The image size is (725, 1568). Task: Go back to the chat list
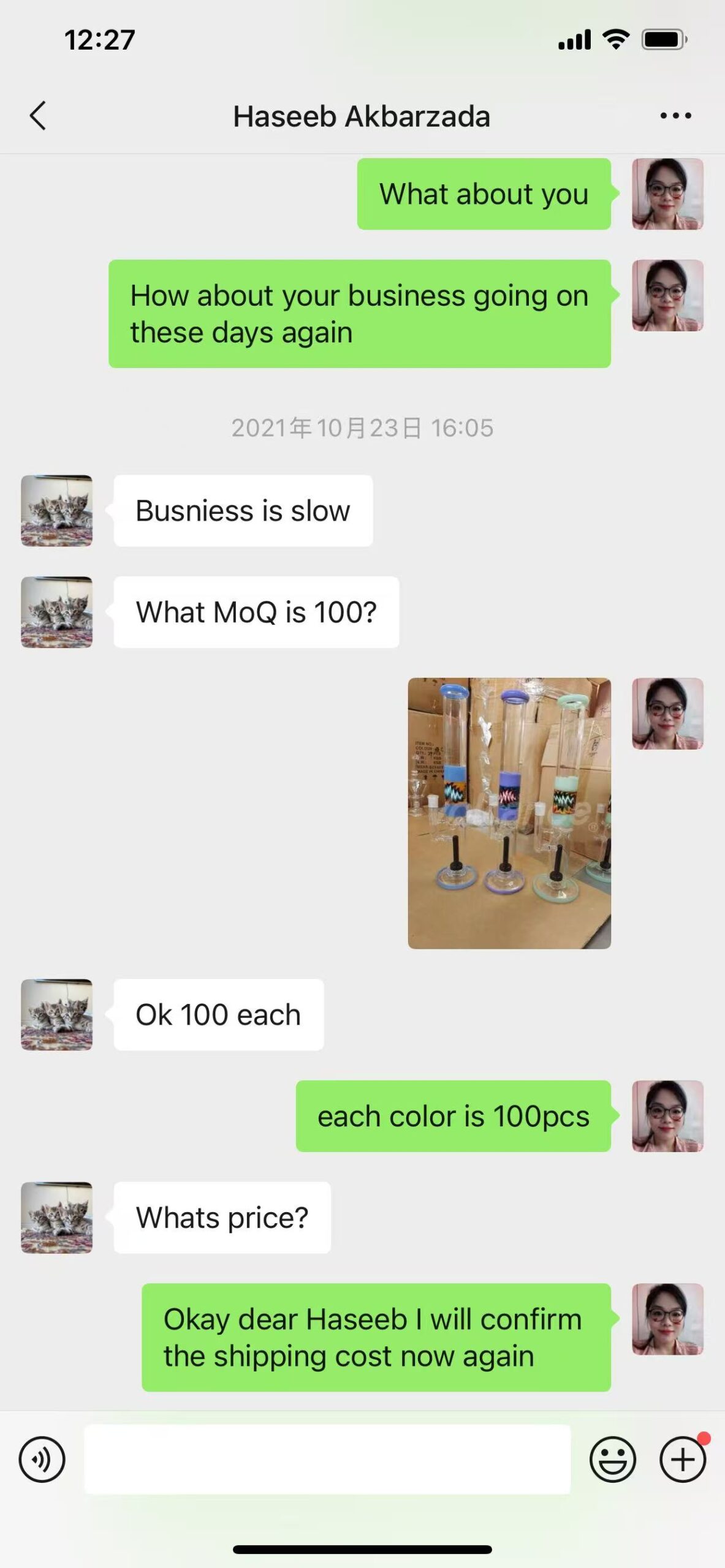(38, 116)
